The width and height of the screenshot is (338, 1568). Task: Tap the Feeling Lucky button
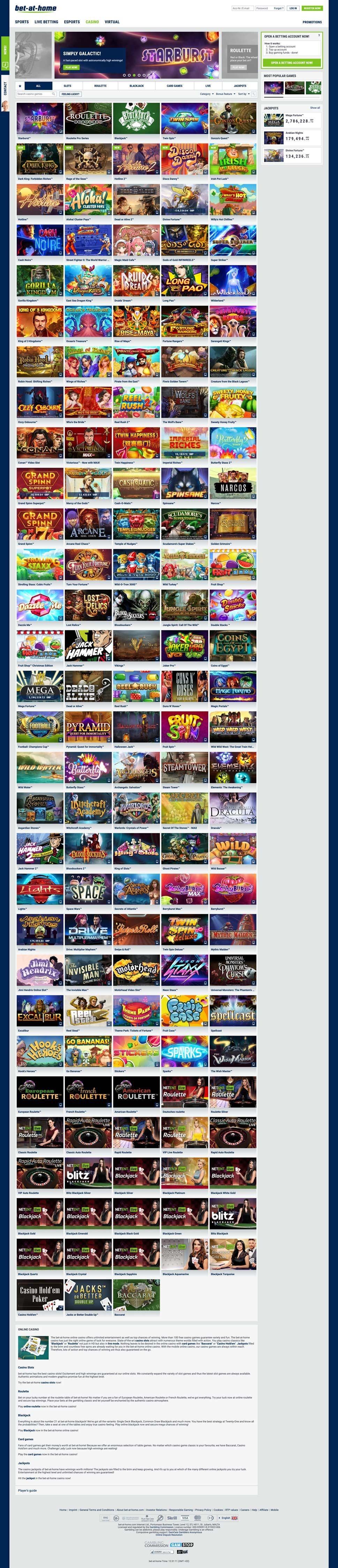(71, 94)
